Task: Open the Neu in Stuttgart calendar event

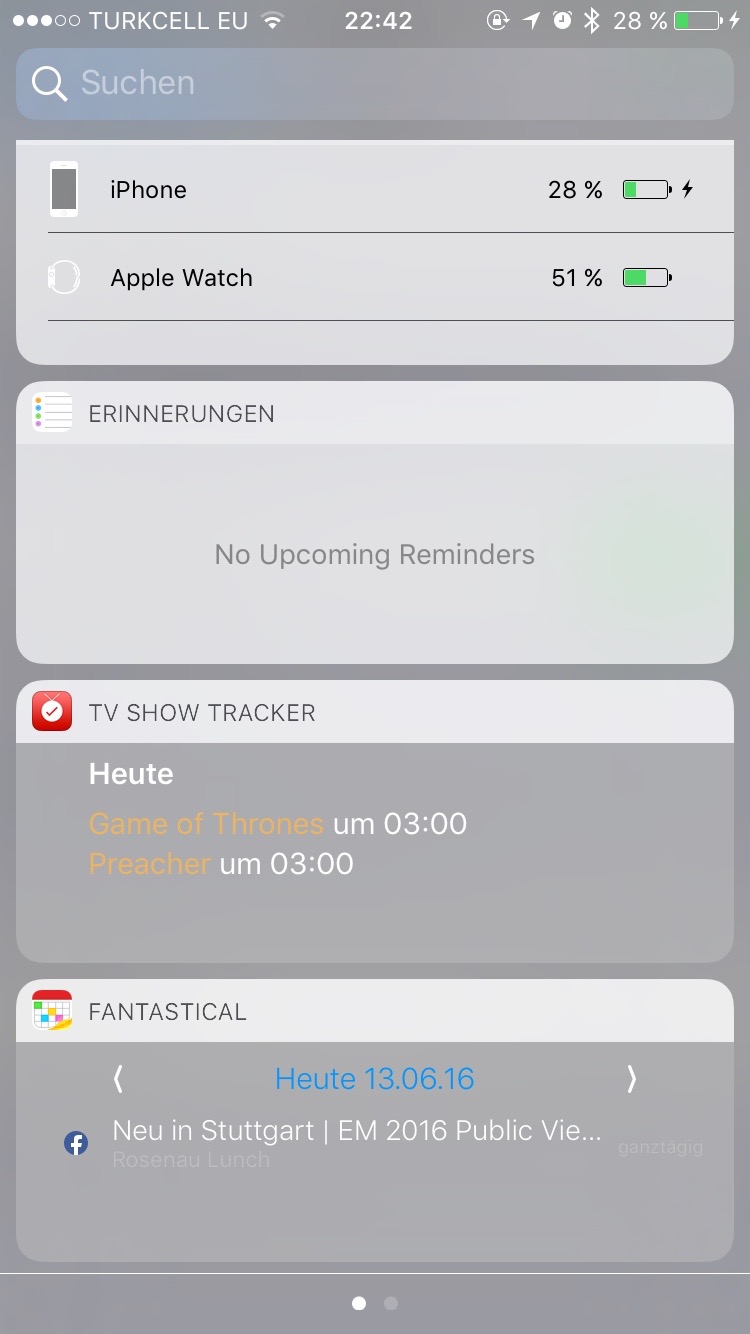Action: (x=375, y=1143)
